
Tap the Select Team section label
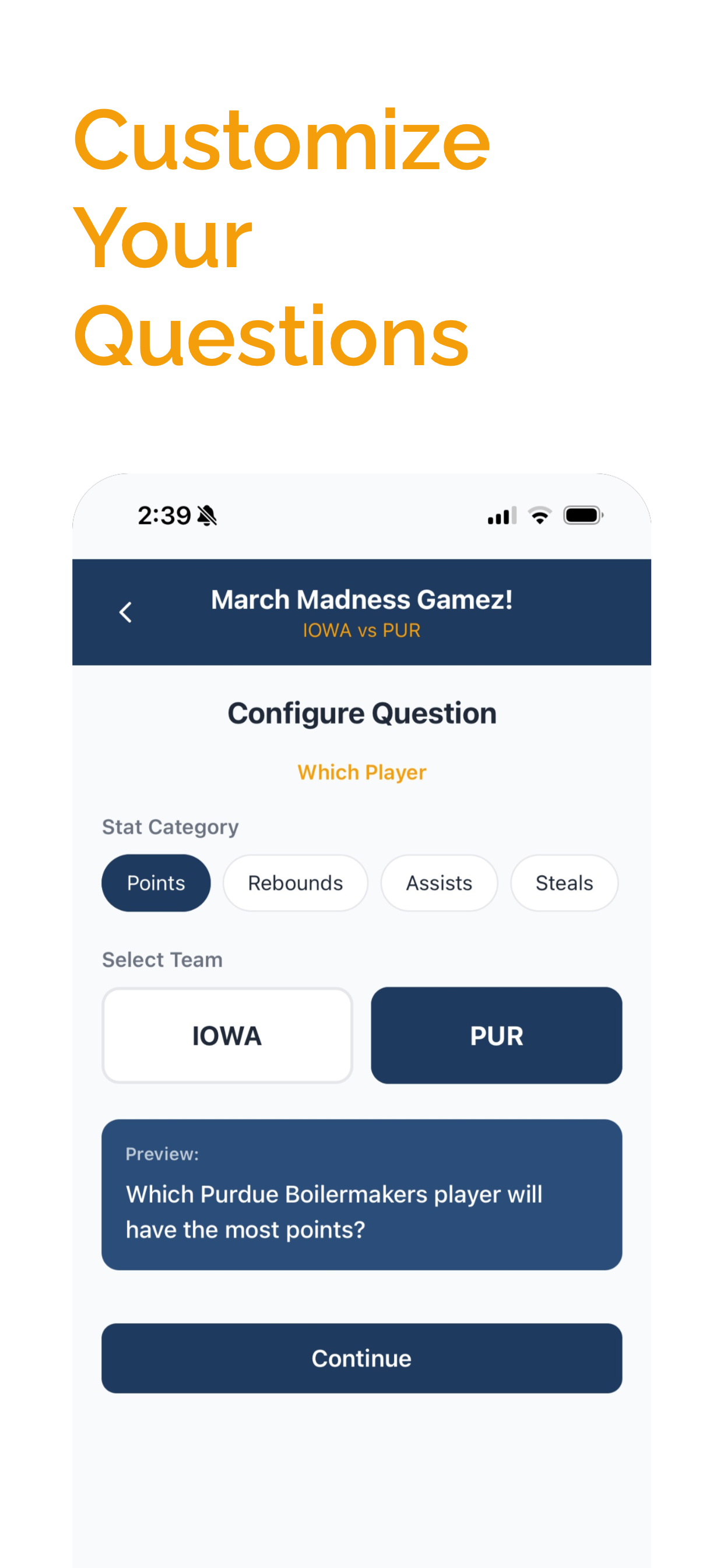162,960
